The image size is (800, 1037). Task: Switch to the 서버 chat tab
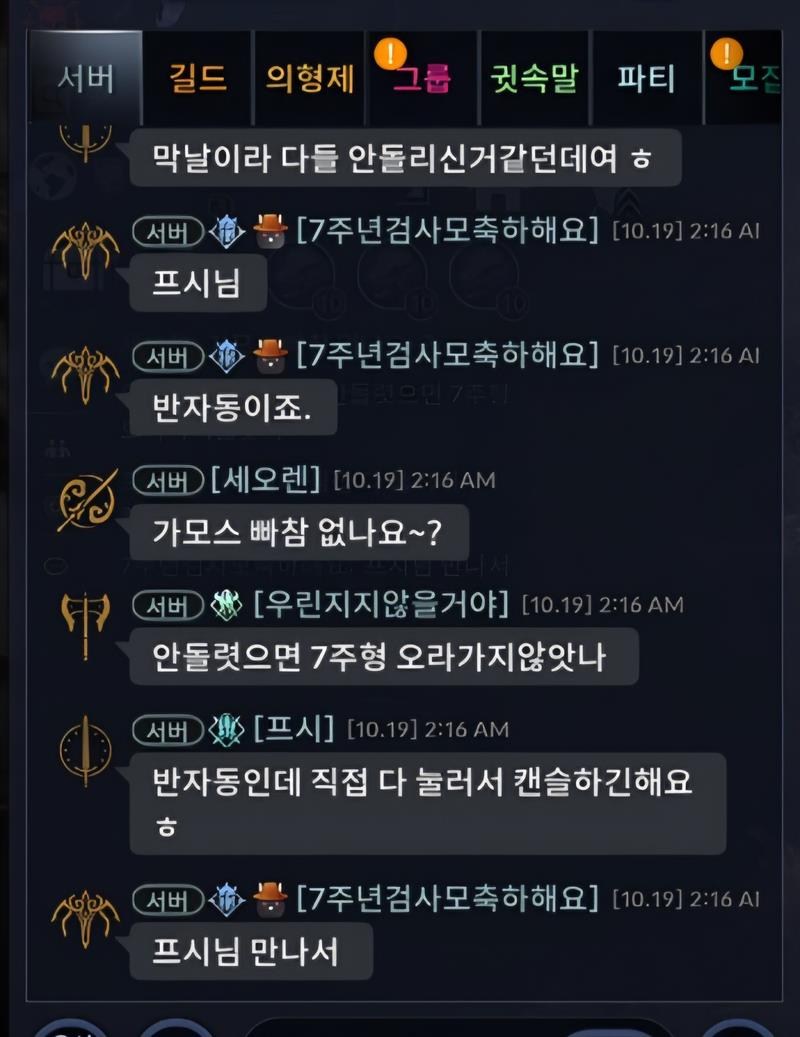84,79
